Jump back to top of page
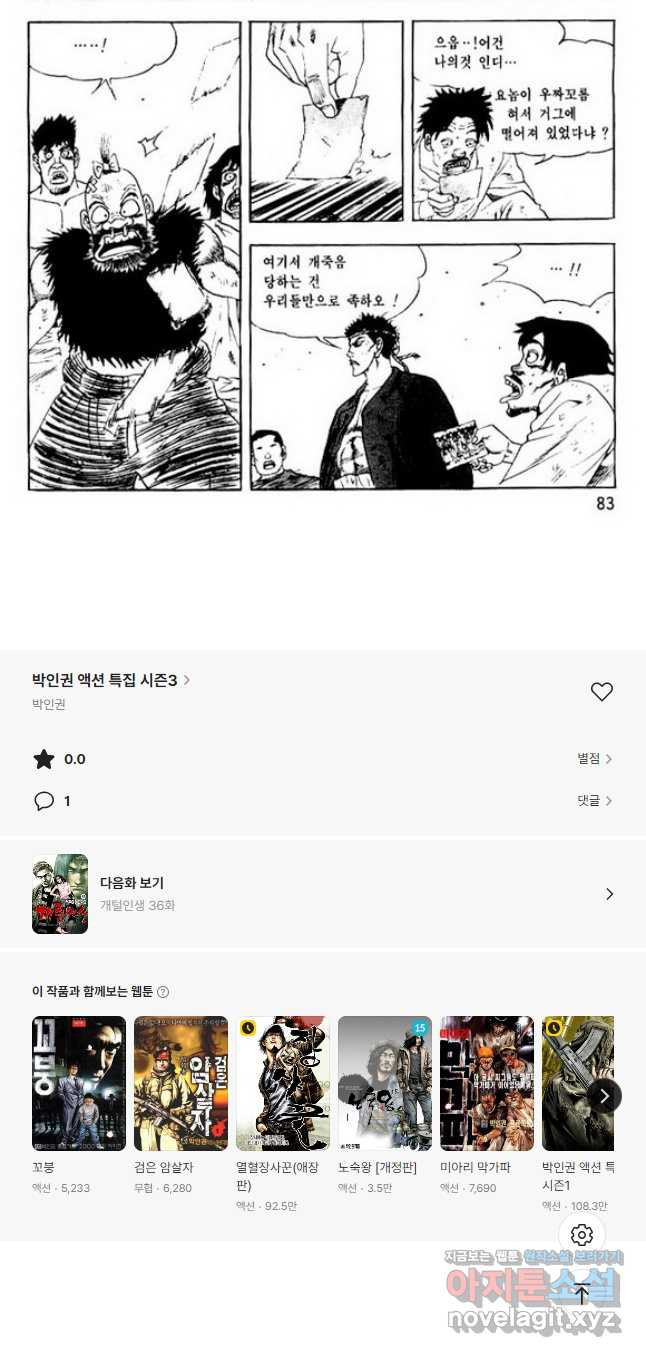646x1357 pixels. 582,1295
